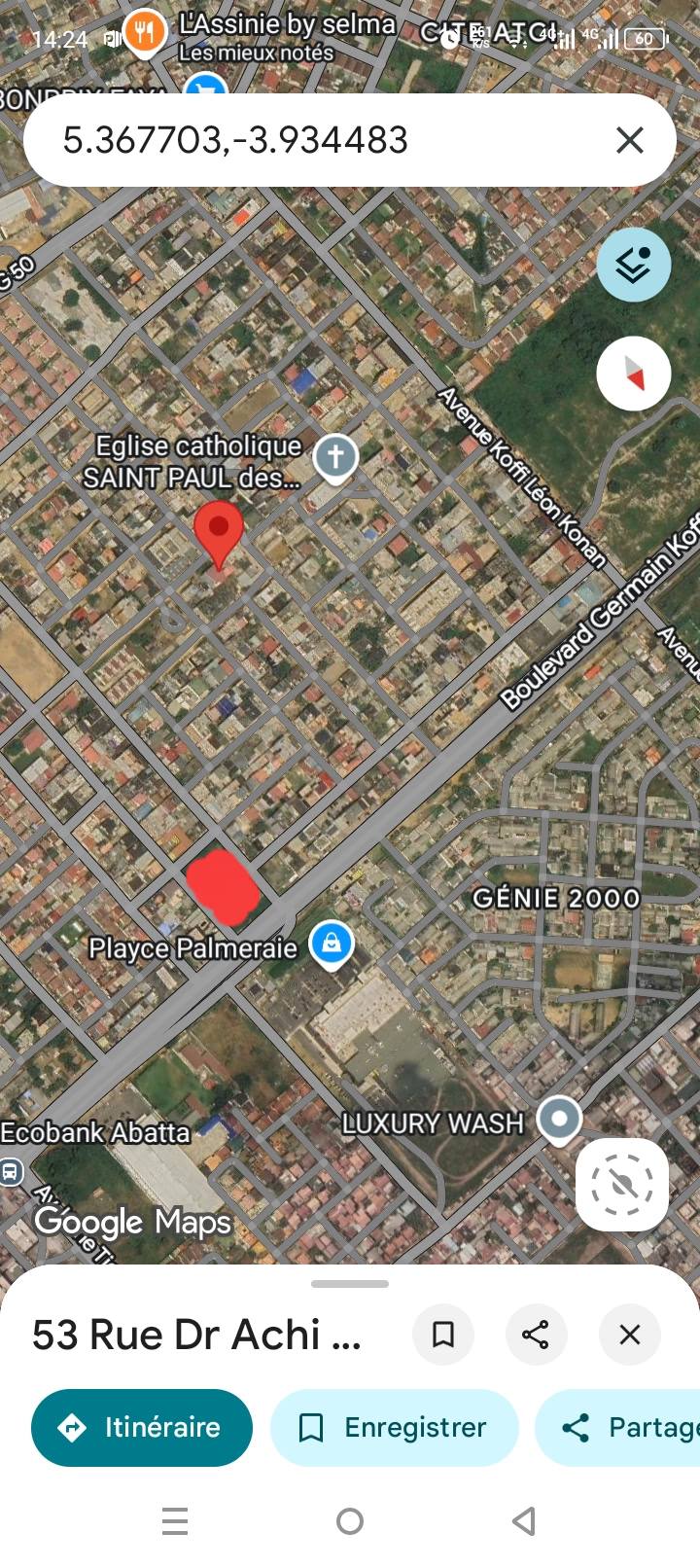
Task: Start directions with Itinéraire button
Action: click(142, 1427)
